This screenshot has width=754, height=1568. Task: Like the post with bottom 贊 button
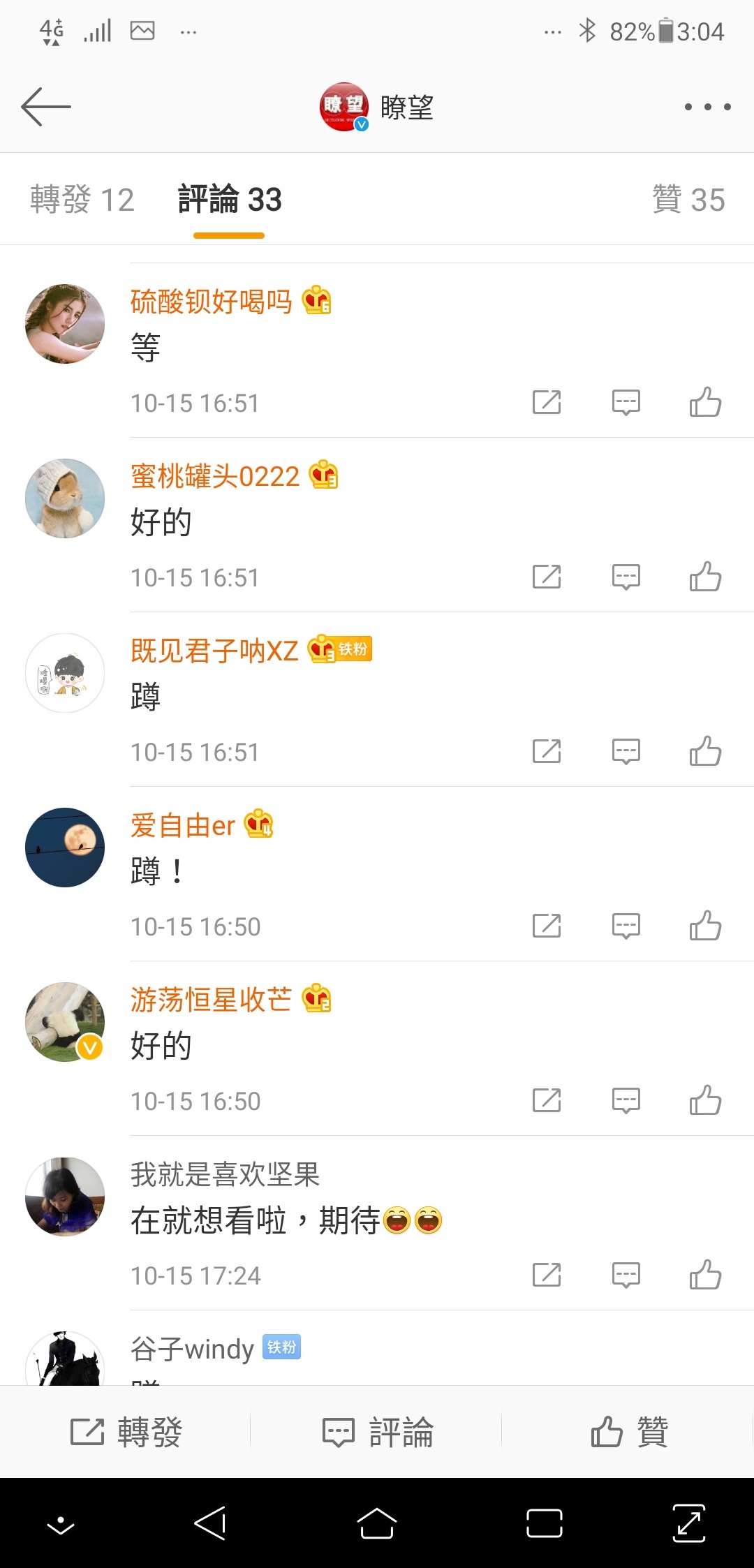point(629,1433)
